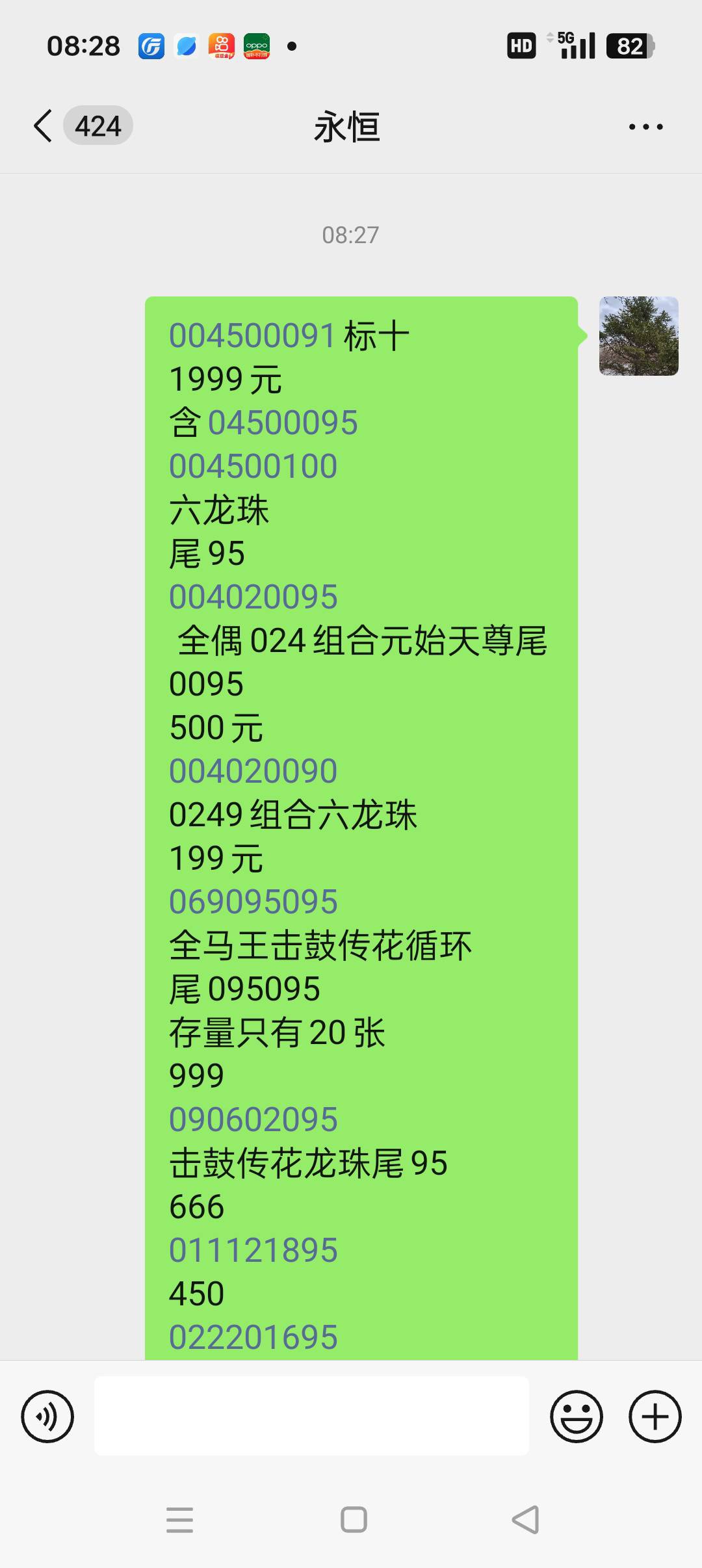Tap the linked number 004020095

(x=253, y=597)
